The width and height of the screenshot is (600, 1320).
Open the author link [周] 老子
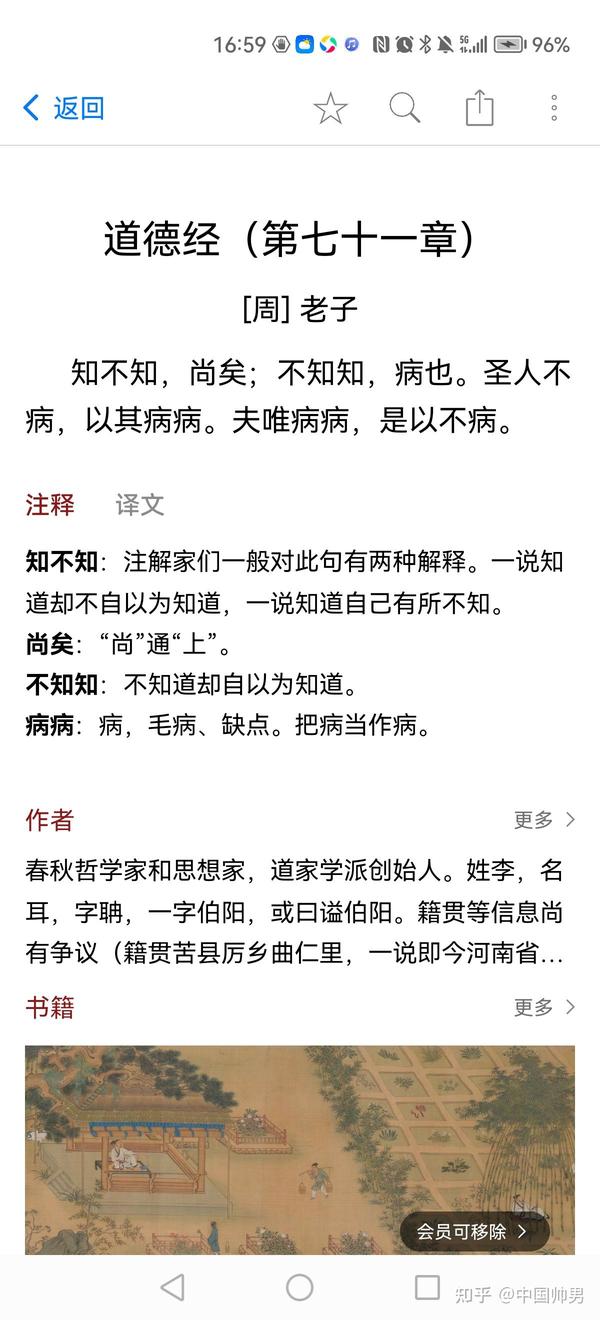pos(300,309)
